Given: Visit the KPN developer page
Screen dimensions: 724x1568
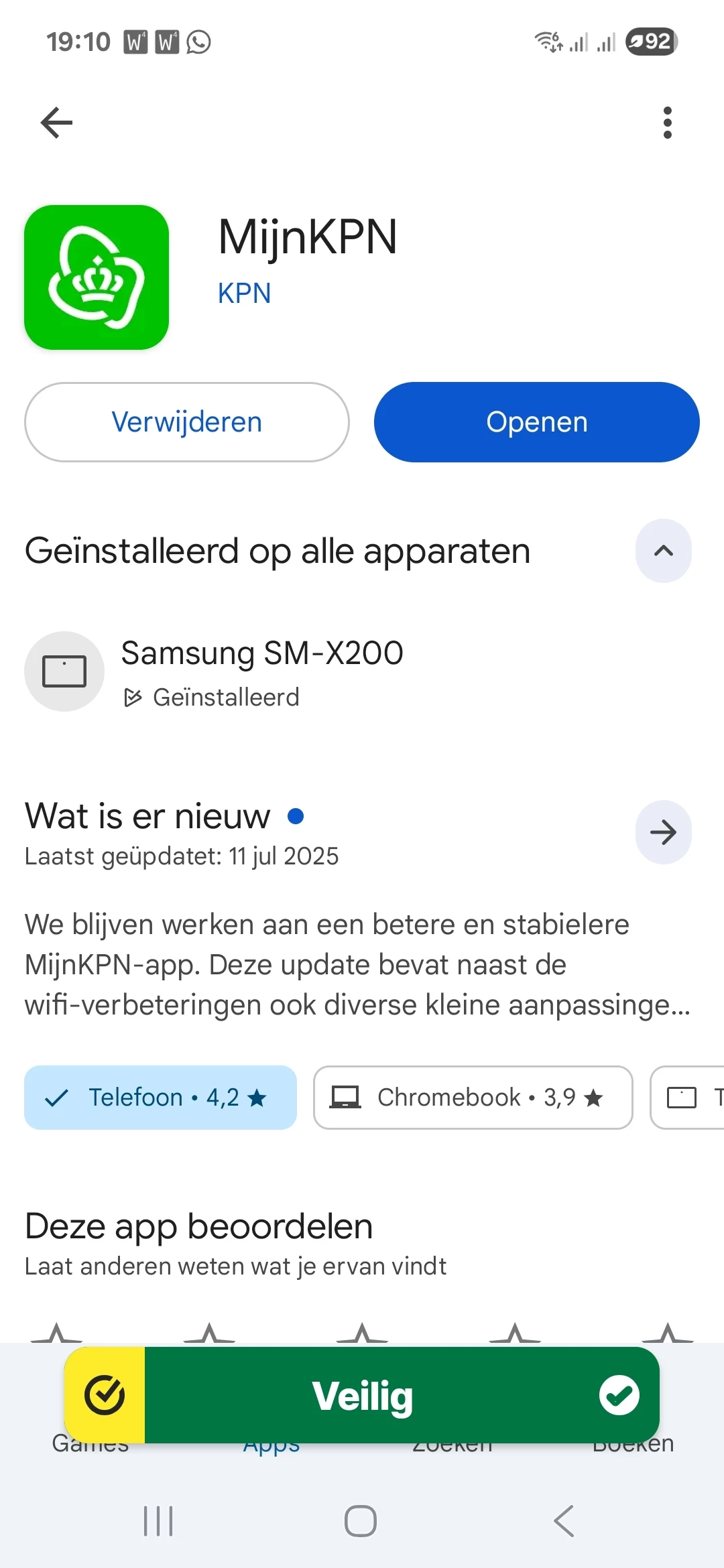Looking at the screenshot, I should pos(244,293).
